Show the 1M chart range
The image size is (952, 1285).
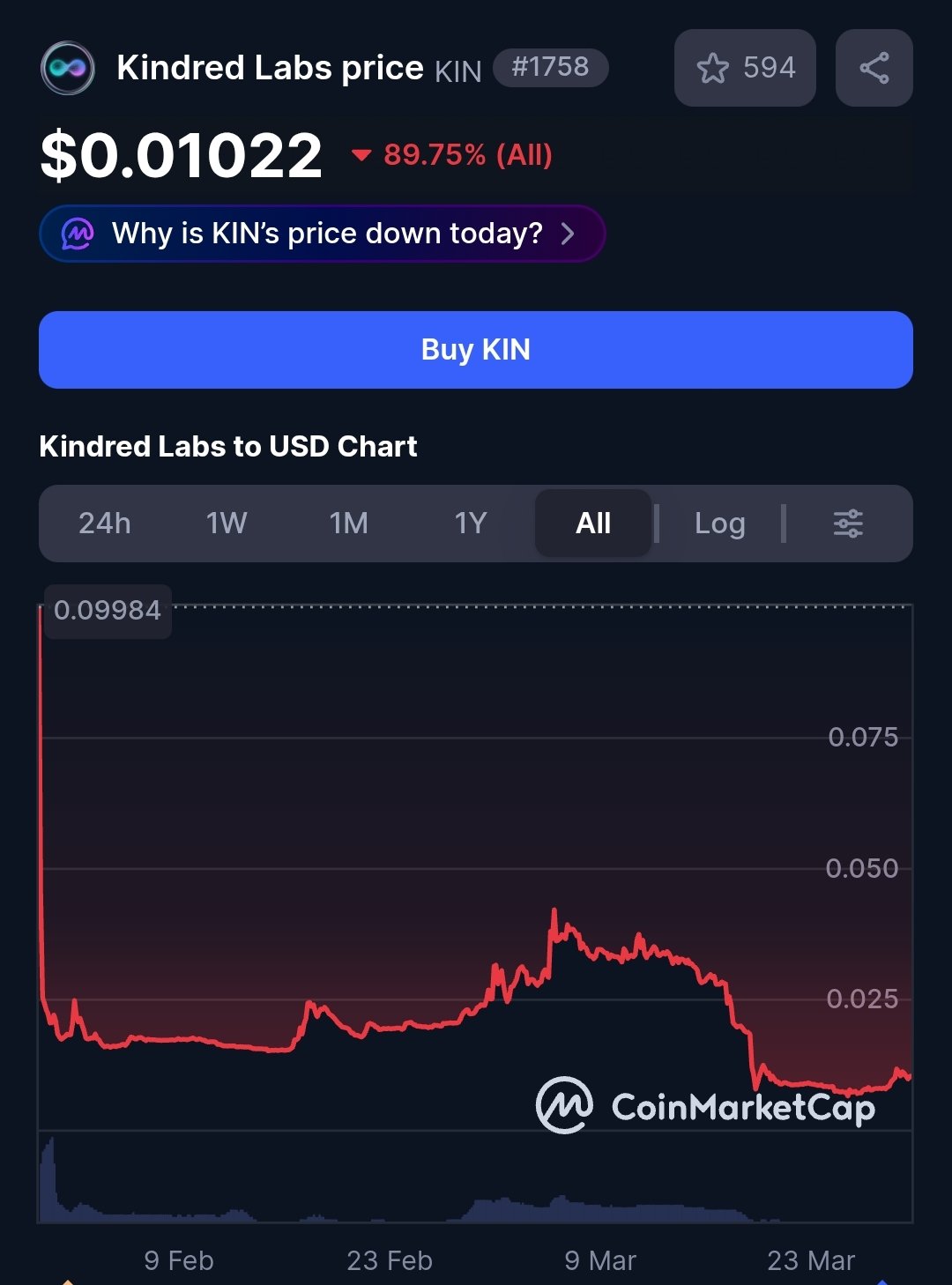349,524
